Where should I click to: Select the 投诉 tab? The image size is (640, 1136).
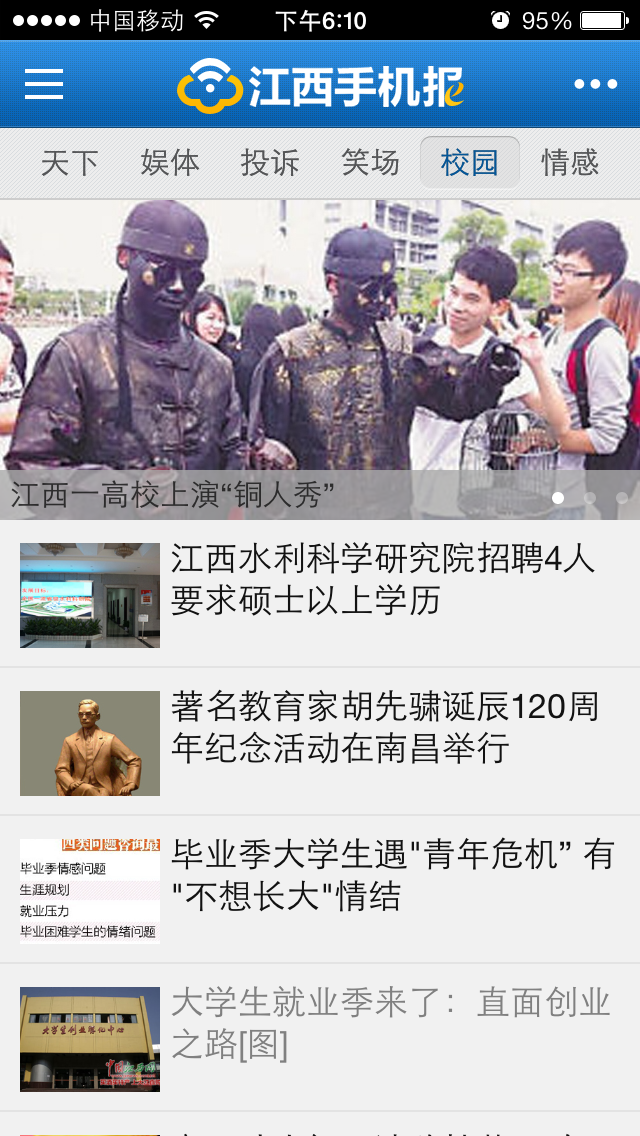tap(270, 162)
